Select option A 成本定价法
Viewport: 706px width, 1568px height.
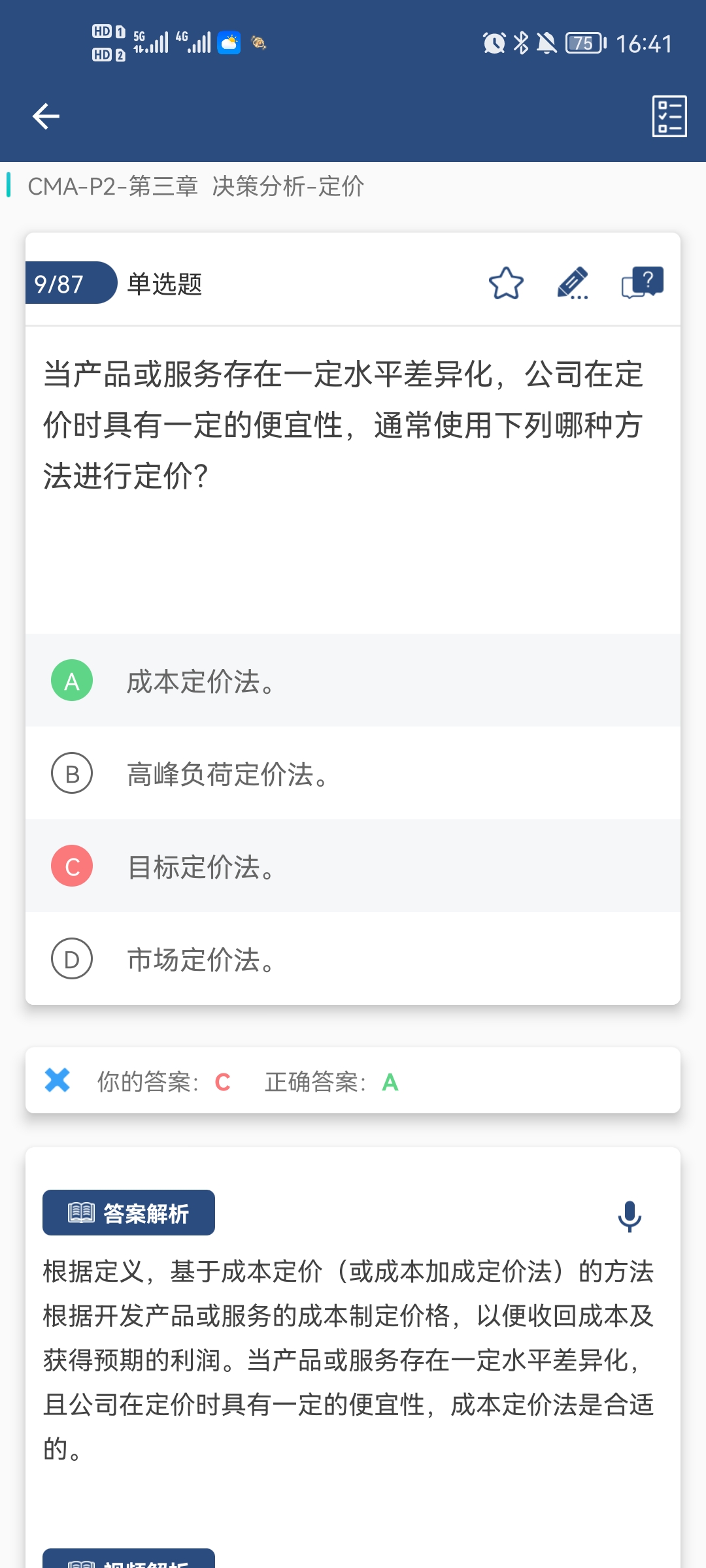pyautogui.click(x=353, y=680)
